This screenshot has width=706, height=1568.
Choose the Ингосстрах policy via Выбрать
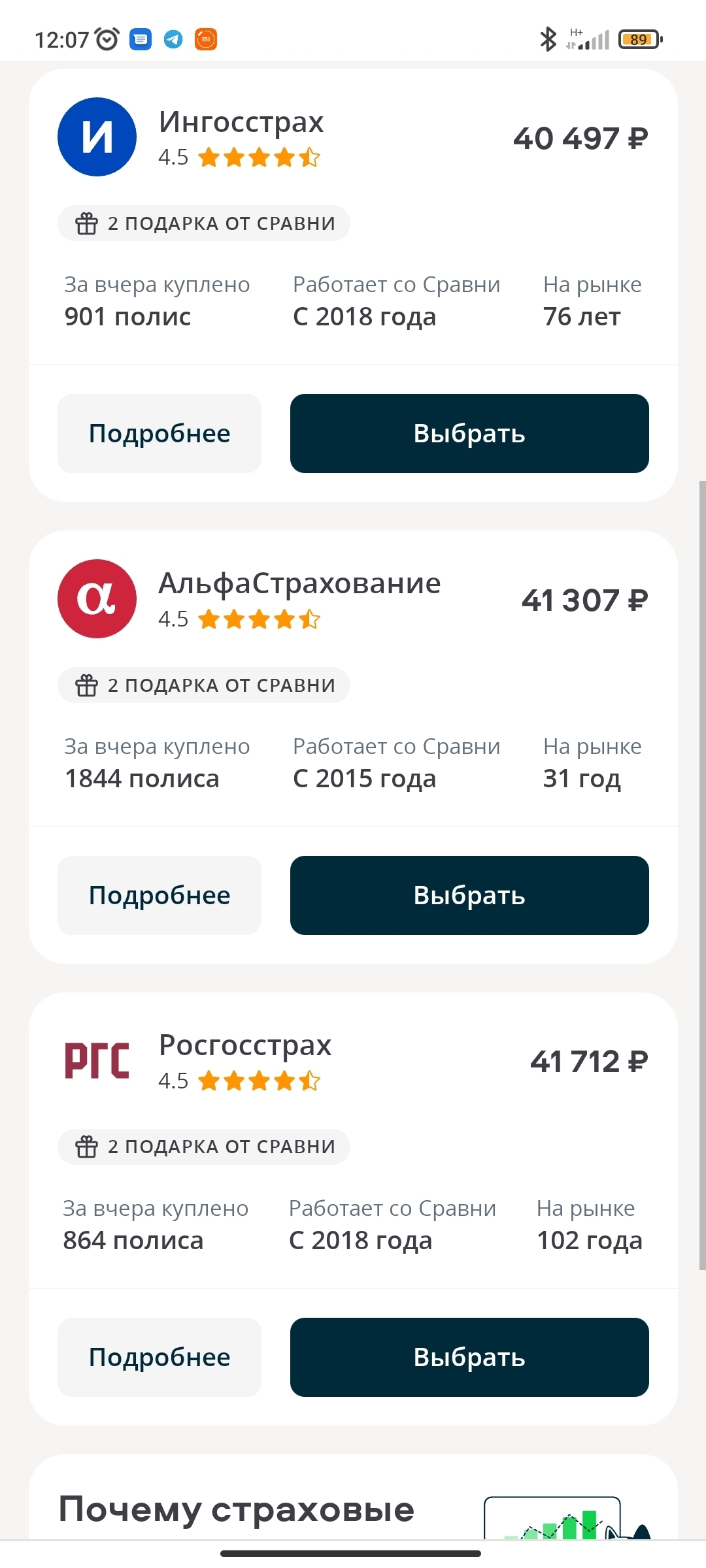(469, 433)
